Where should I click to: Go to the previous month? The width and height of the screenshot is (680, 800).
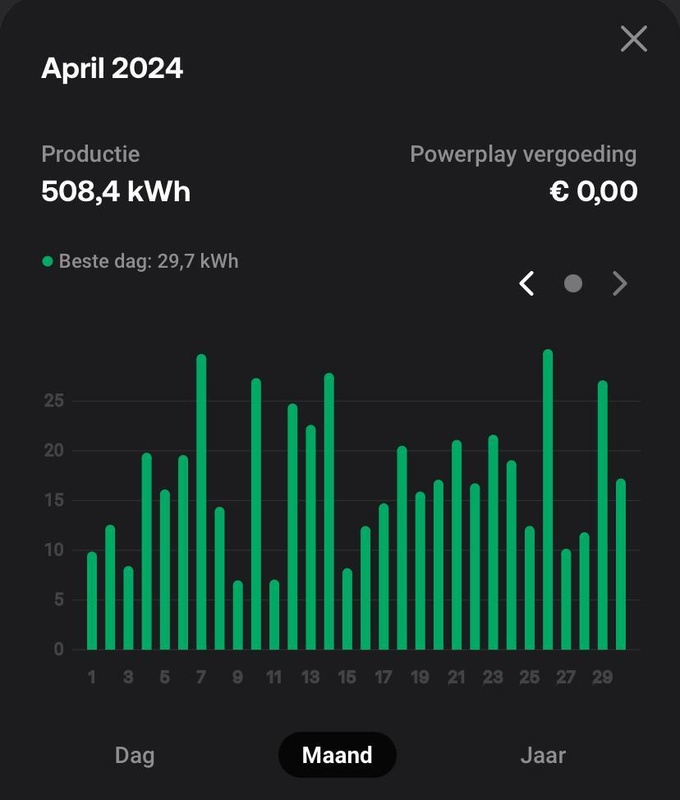[527, 284]
